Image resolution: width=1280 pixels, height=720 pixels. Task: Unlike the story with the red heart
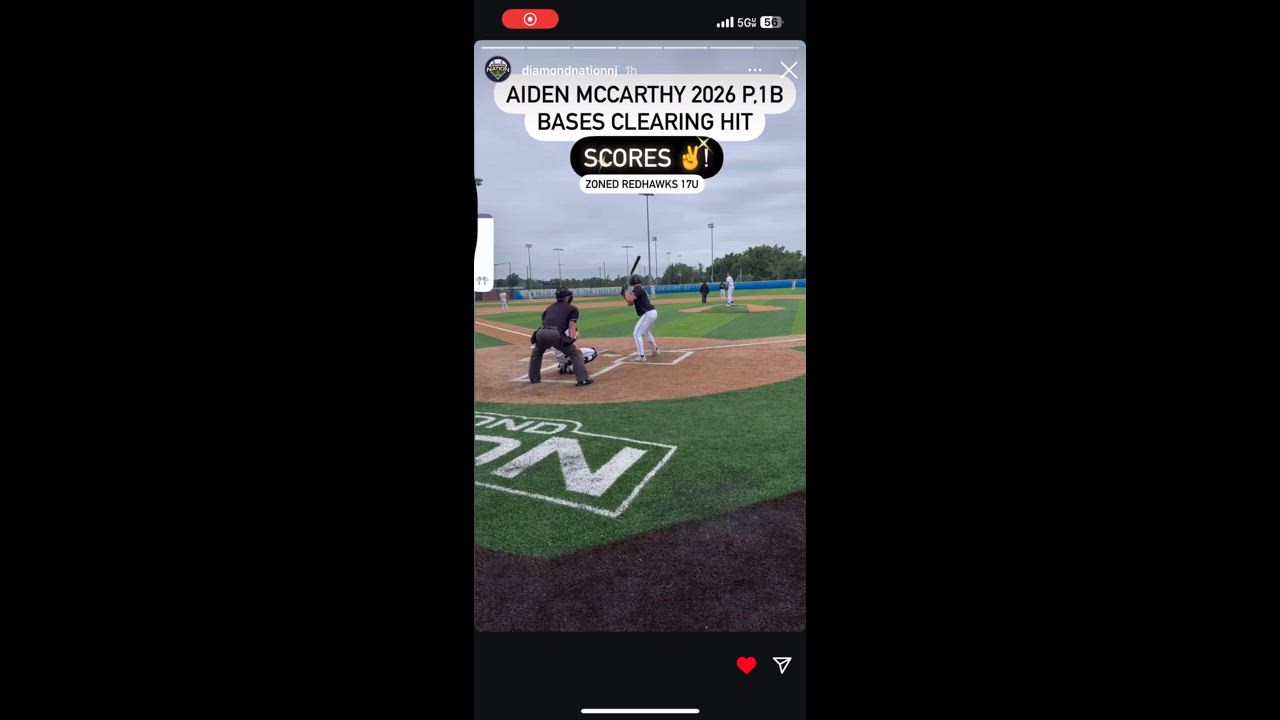pyautogui.click(x=746, y=665)
